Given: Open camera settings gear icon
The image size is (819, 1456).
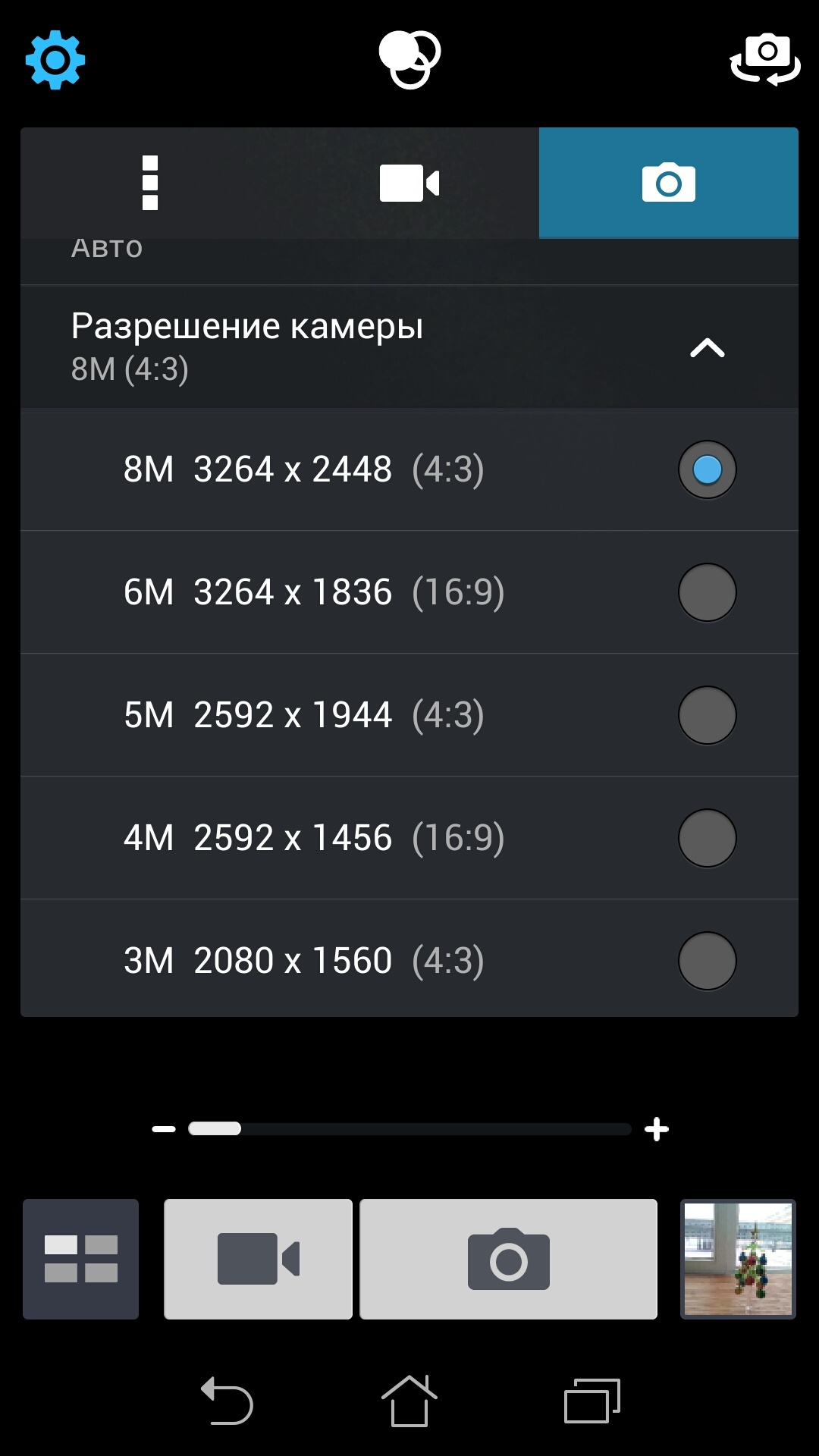Looking at the screenshot, I should pos(55,60).
